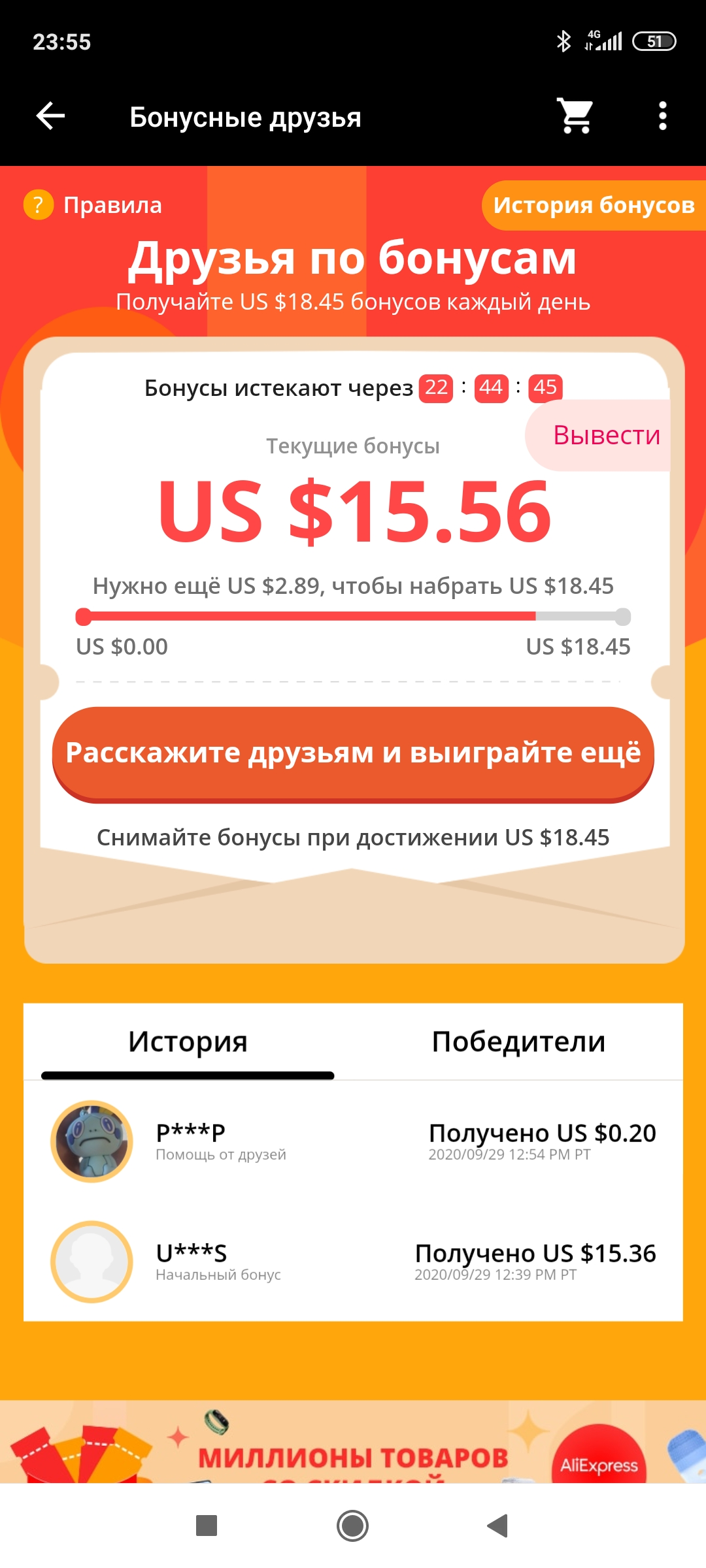Tap the Вывести withdraw button
Viewport: 706px width, 1568px height.
pos(599,435)
